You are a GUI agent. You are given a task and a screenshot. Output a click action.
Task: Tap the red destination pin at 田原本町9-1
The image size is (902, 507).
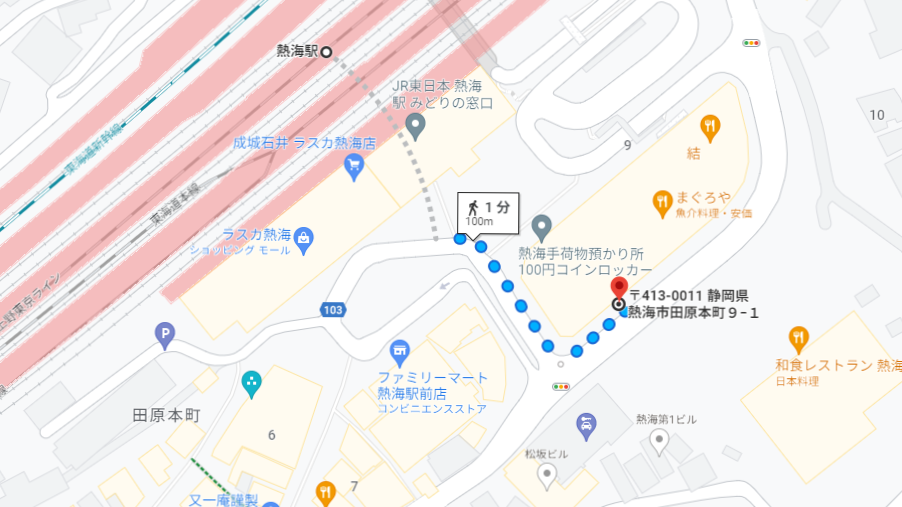619,291
